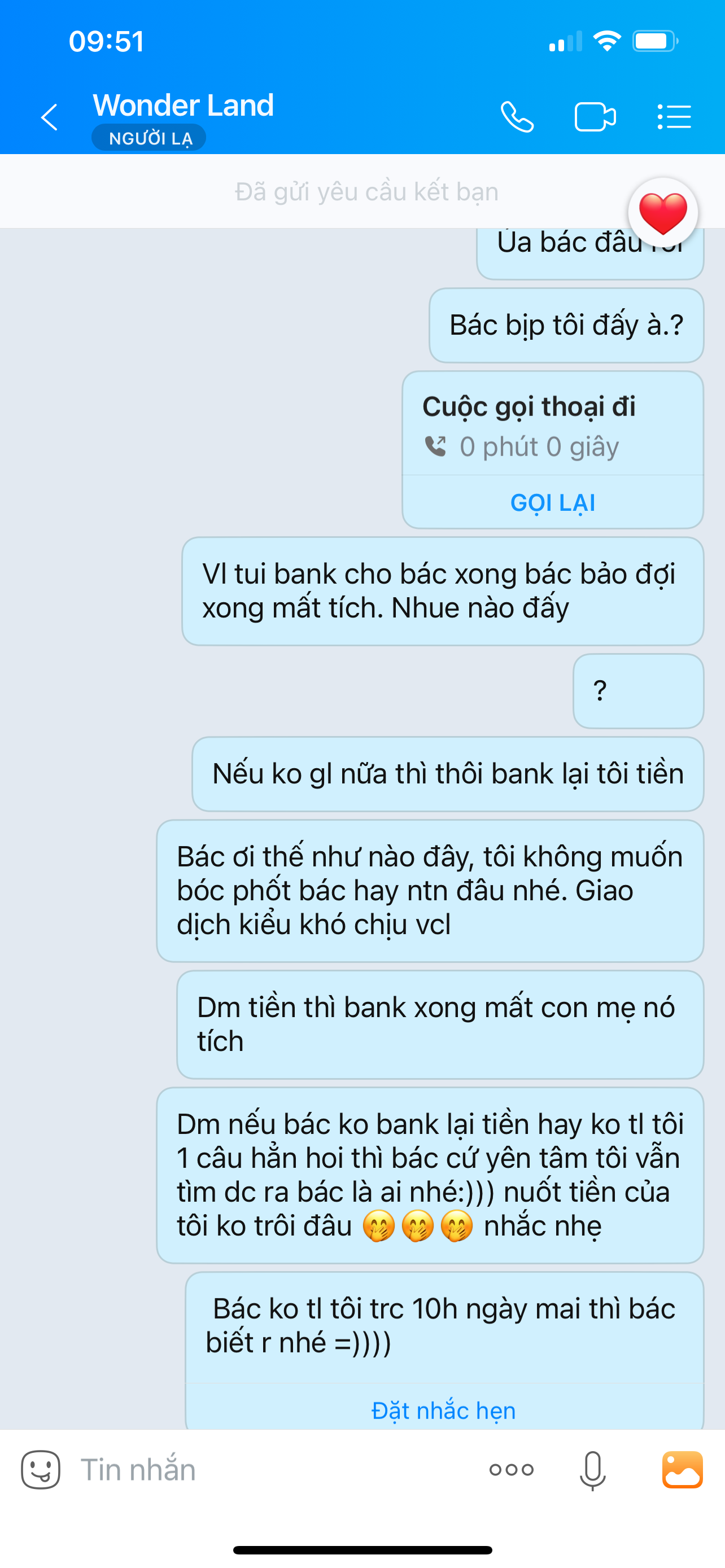Send a heart reaction
The height and width of the screenshot is (1568, 725).
(662, 213)
